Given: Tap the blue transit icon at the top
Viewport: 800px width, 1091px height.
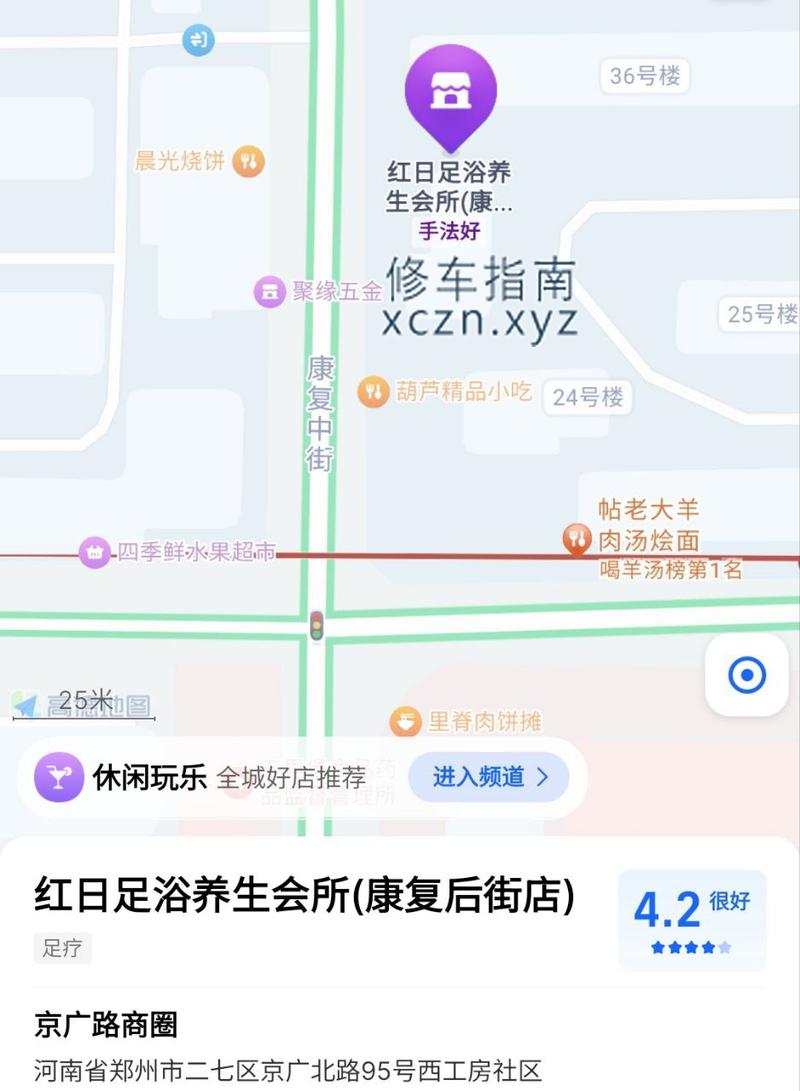Looking at the screenshot, I should tap(198, 40).
